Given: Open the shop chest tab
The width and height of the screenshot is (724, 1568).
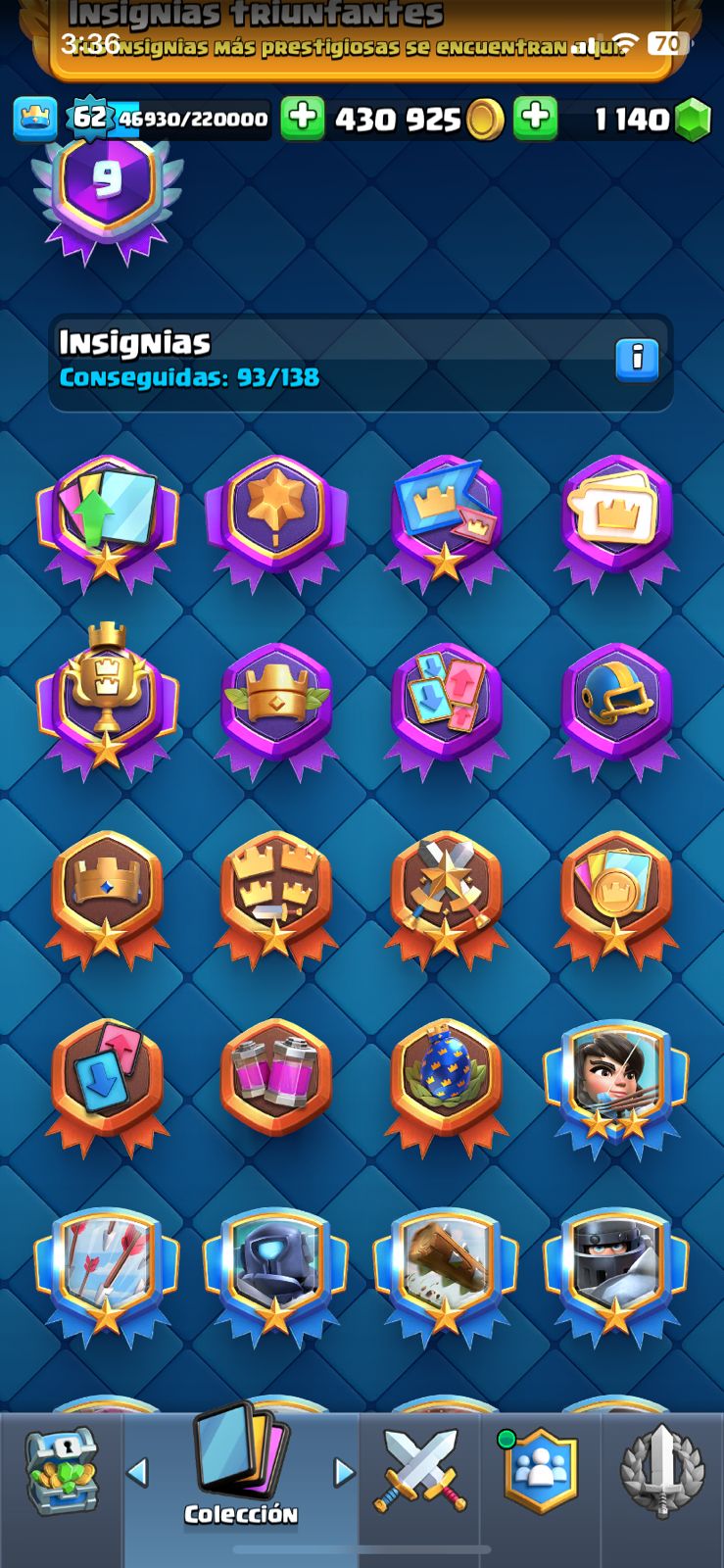Looking at the screenshot, I should [61, 1472].
